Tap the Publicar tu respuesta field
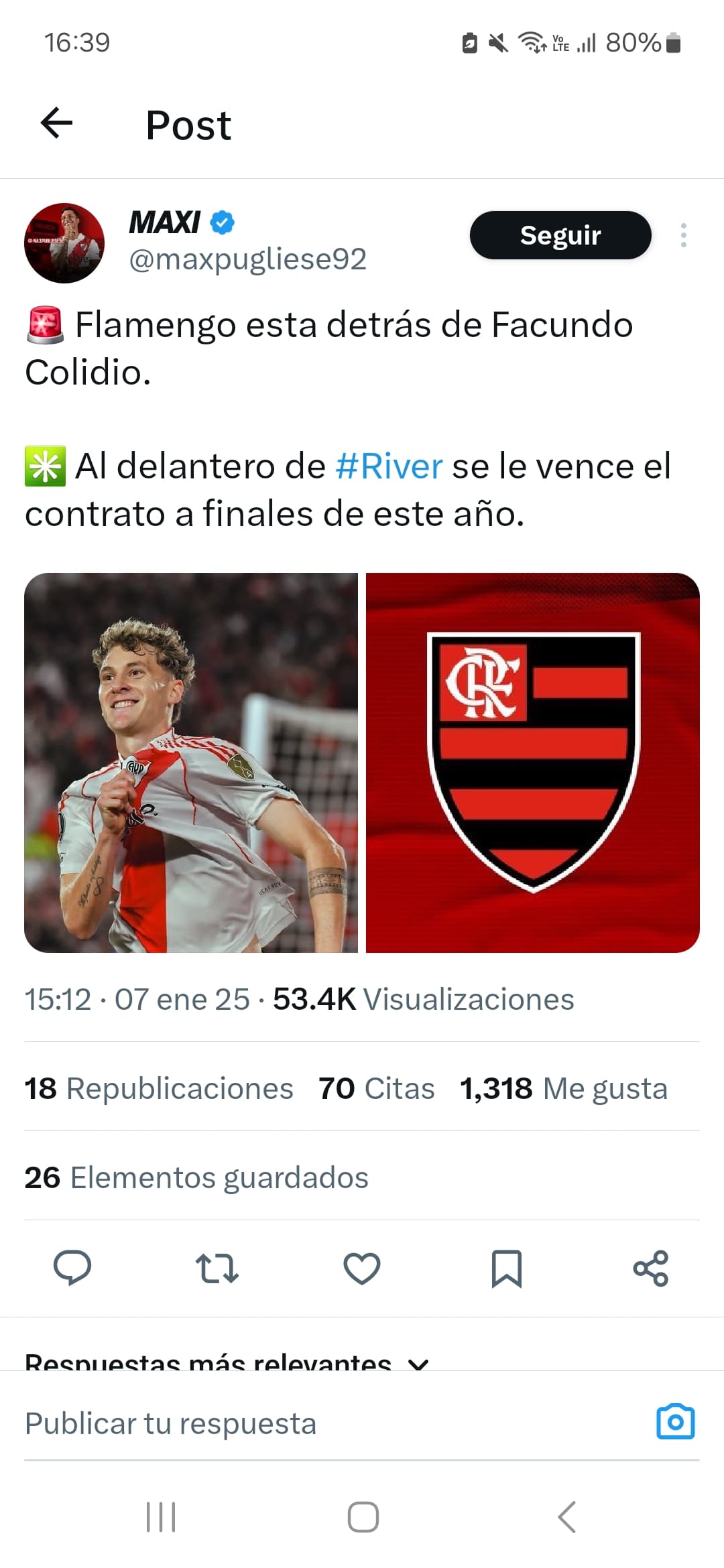The width and height of the screenshot is (724, 1568). pyautogui.click(x=335, y=1423)
